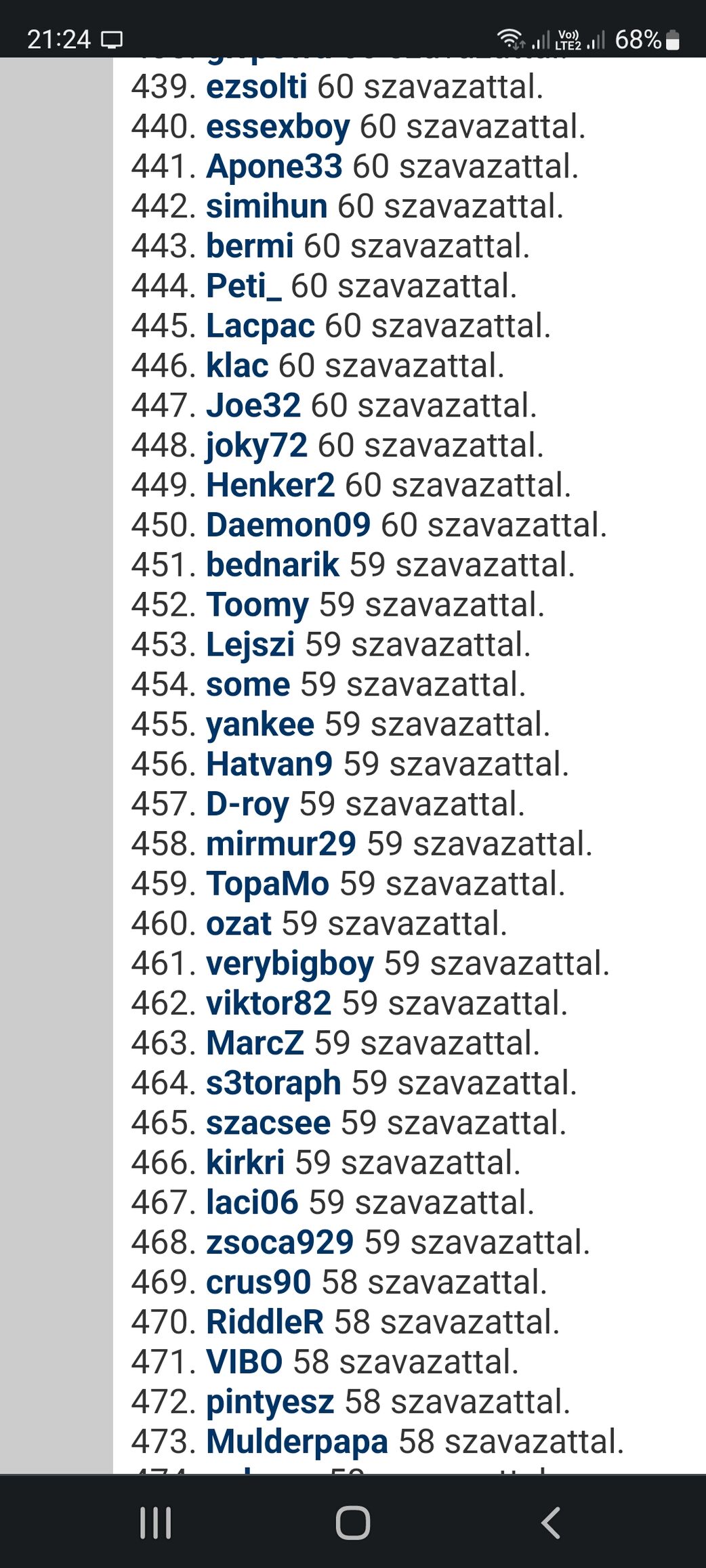This screenshot has width=706, height=1568.
Task: Open ezsolti's profile link
Action: (256, 87)
